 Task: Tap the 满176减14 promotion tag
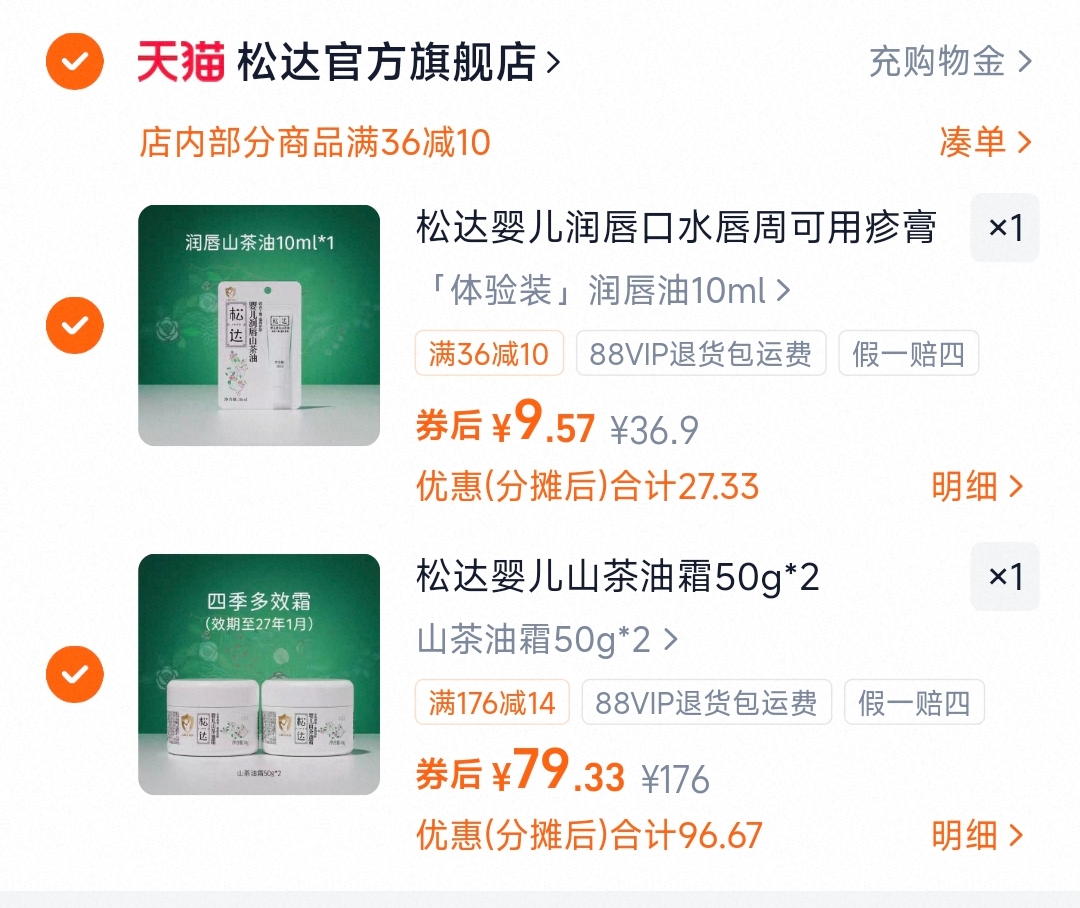[492, 702]
